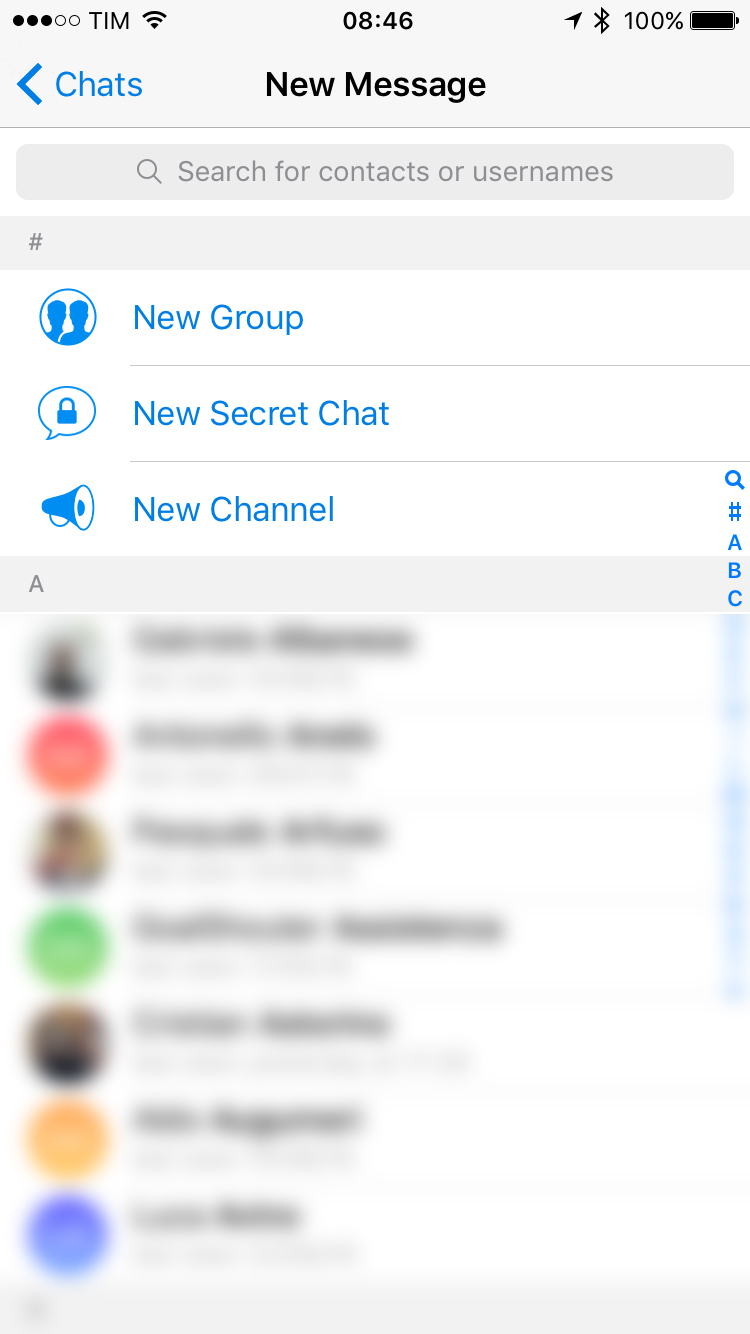
Task: Create a New Group
Action: 218,318
